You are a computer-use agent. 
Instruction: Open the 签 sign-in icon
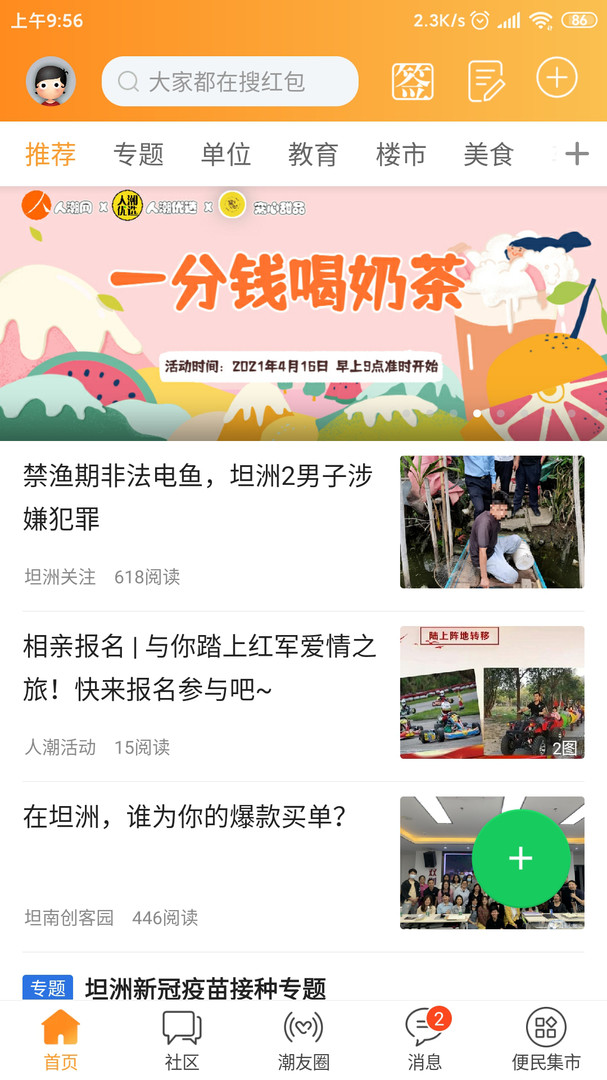[412, 81]
